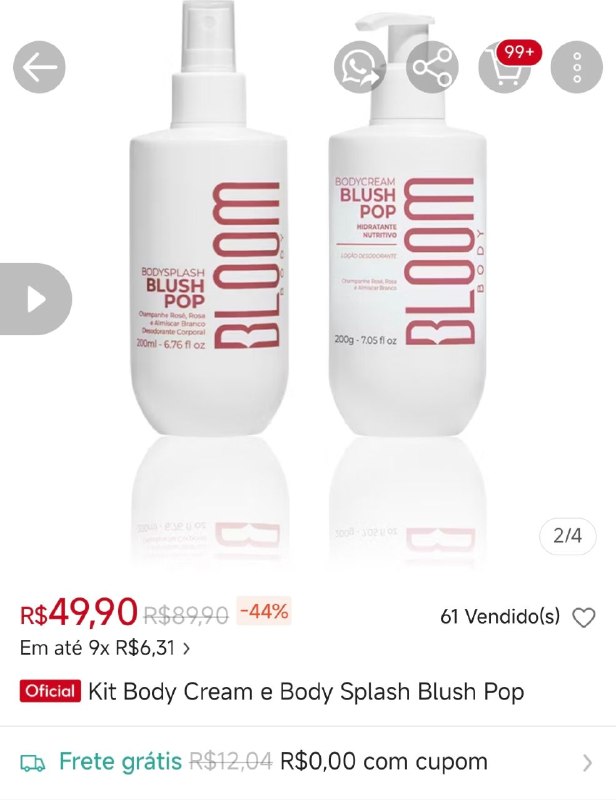Go back using the arrow button
The width and height of the screenshot is (616, 800).
click(39, 68)
